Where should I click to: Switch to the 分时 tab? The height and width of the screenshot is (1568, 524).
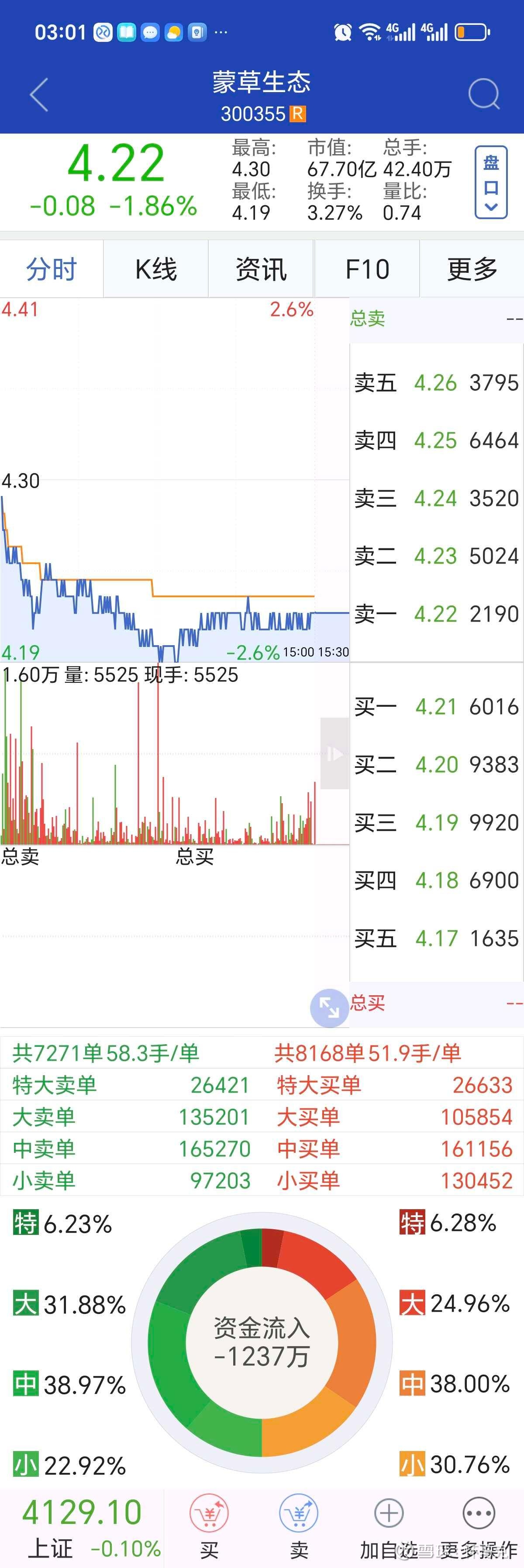pyautogui.click(x=52, y=269)
